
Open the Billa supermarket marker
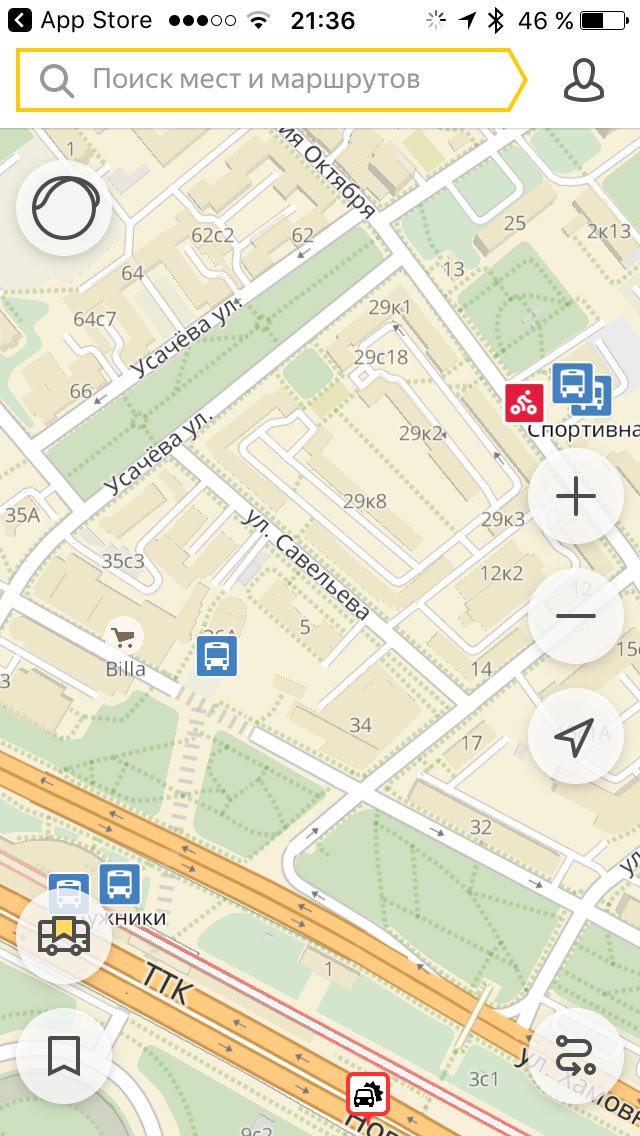pyautogui.click(x=124, y=638)
